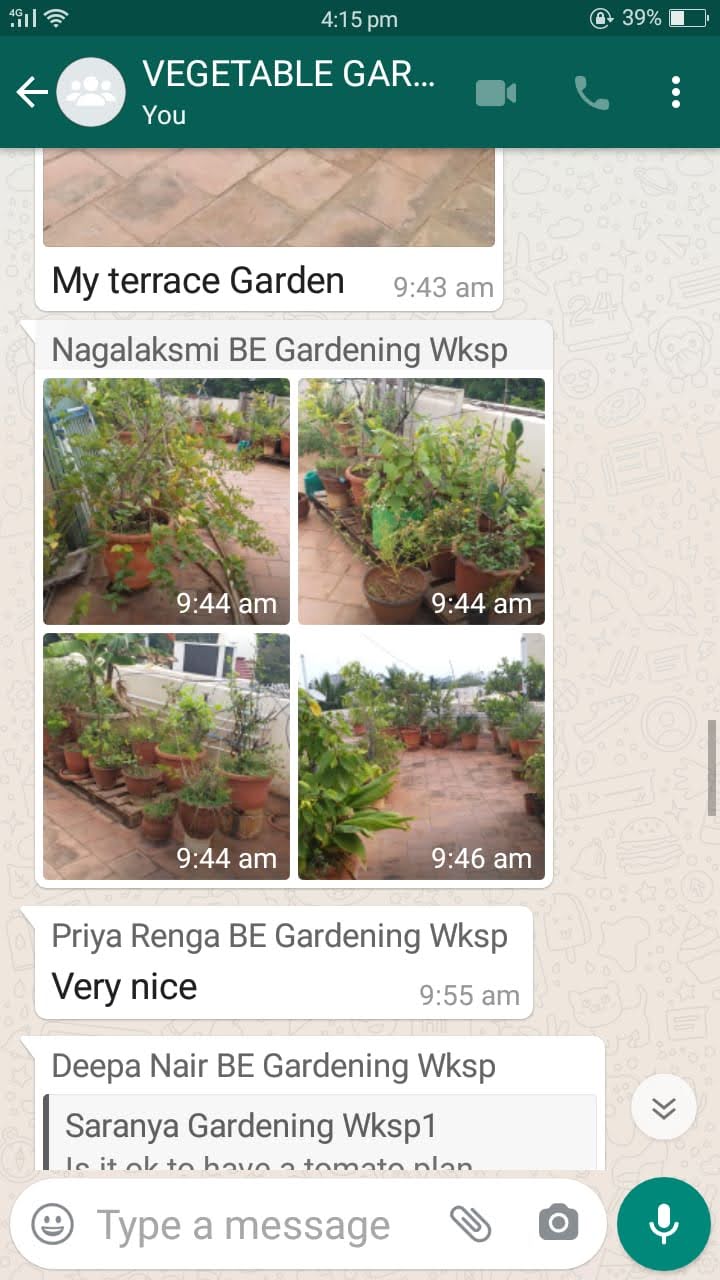Go back to the chats list
720x1280 pixels.
[32, 93]
